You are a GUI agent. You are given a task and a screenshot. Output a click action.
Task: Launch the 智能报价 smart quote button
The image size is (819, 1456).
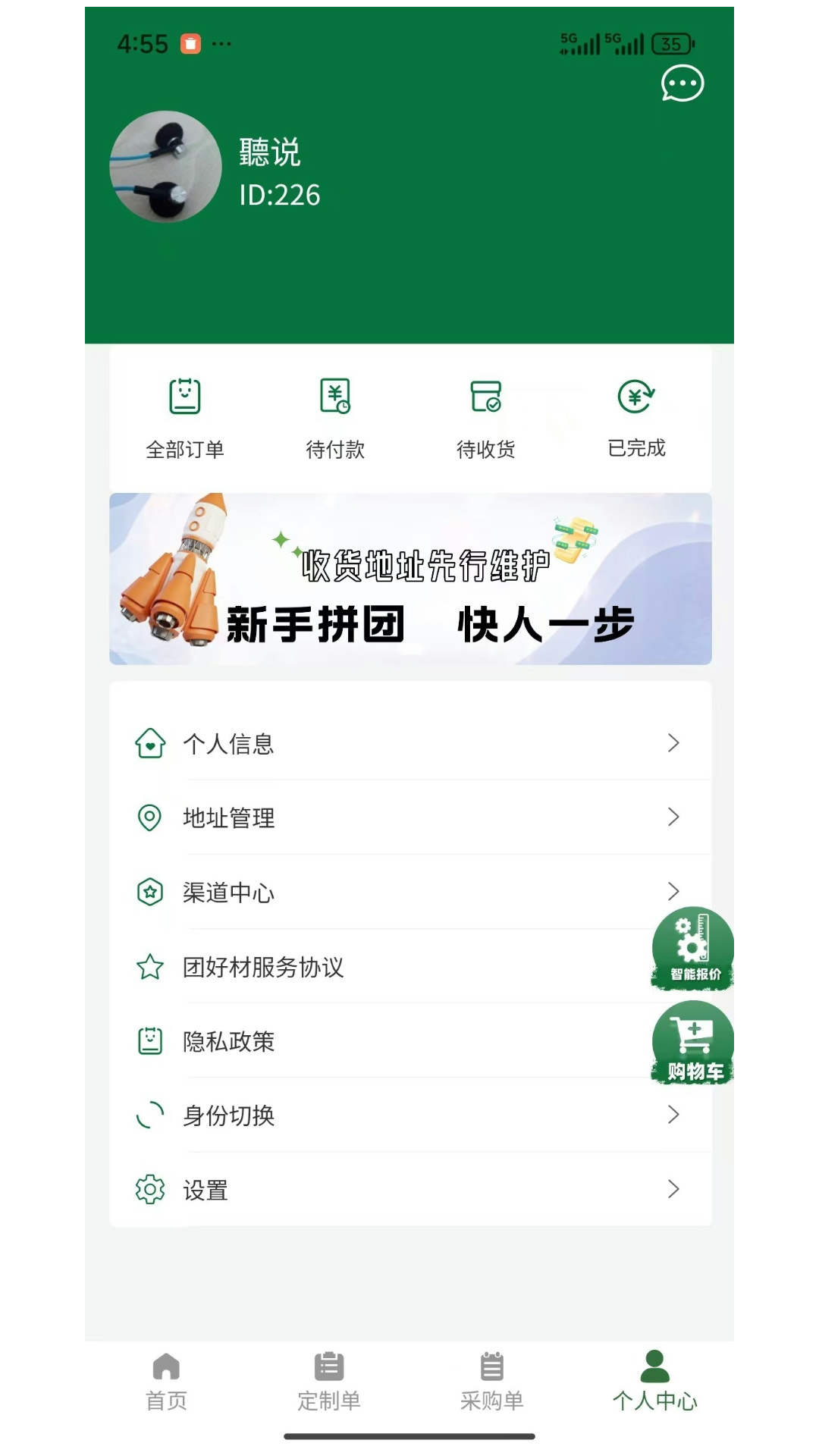(x=693, y=948)
